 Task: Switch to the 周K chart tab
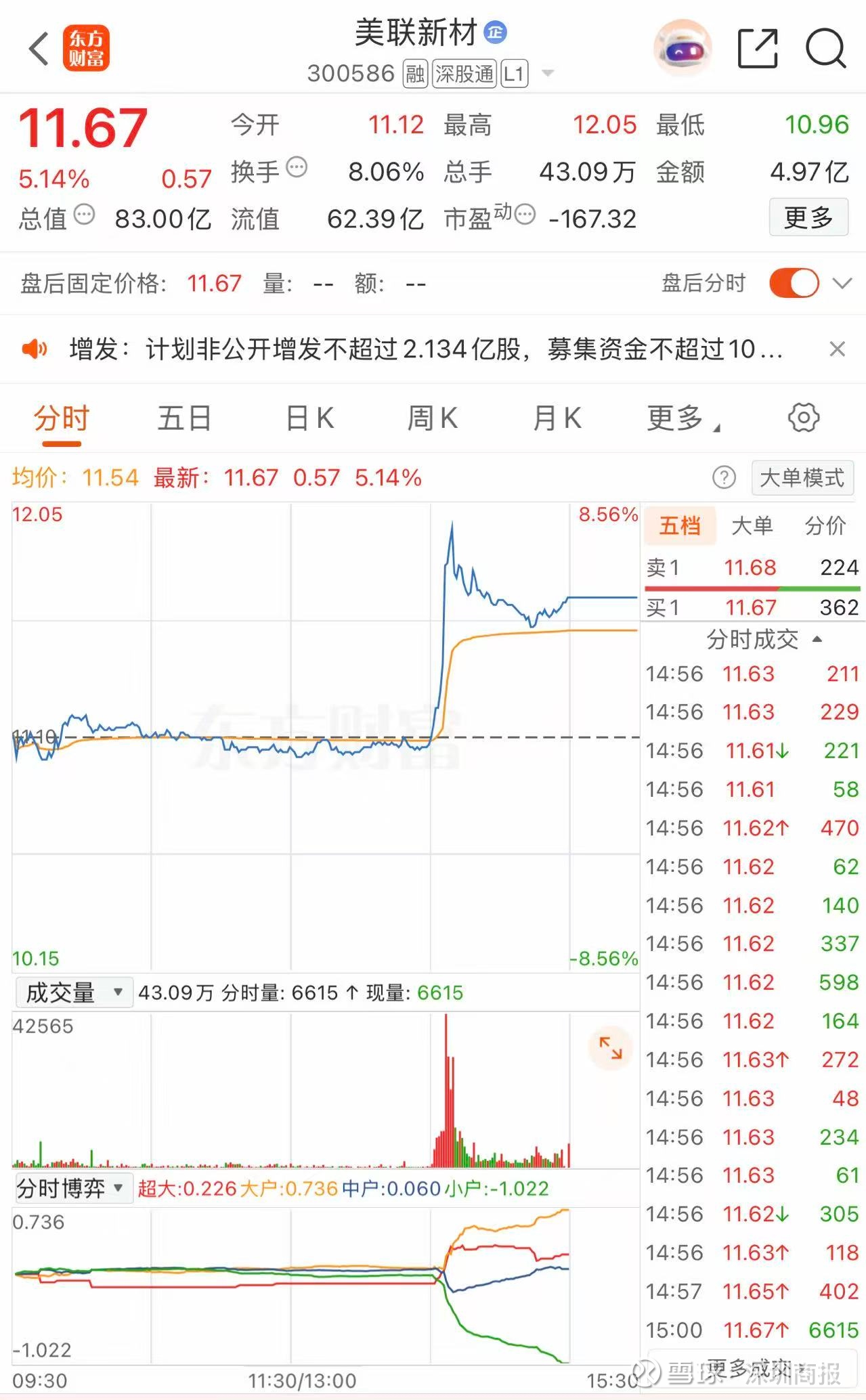433,418
